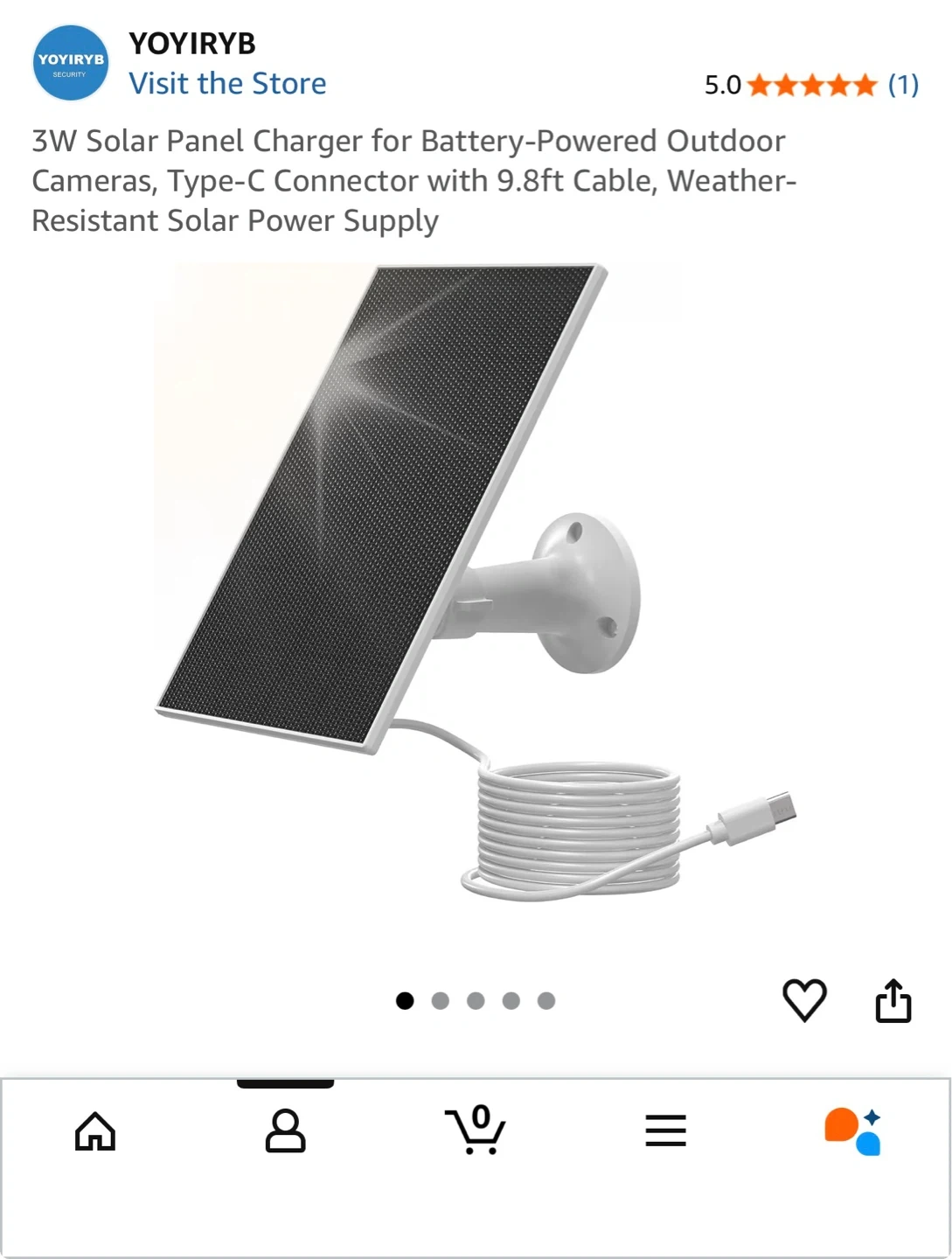Share this solar panel product
Screen dimensions: 952x1259
tap(893, 1000)
